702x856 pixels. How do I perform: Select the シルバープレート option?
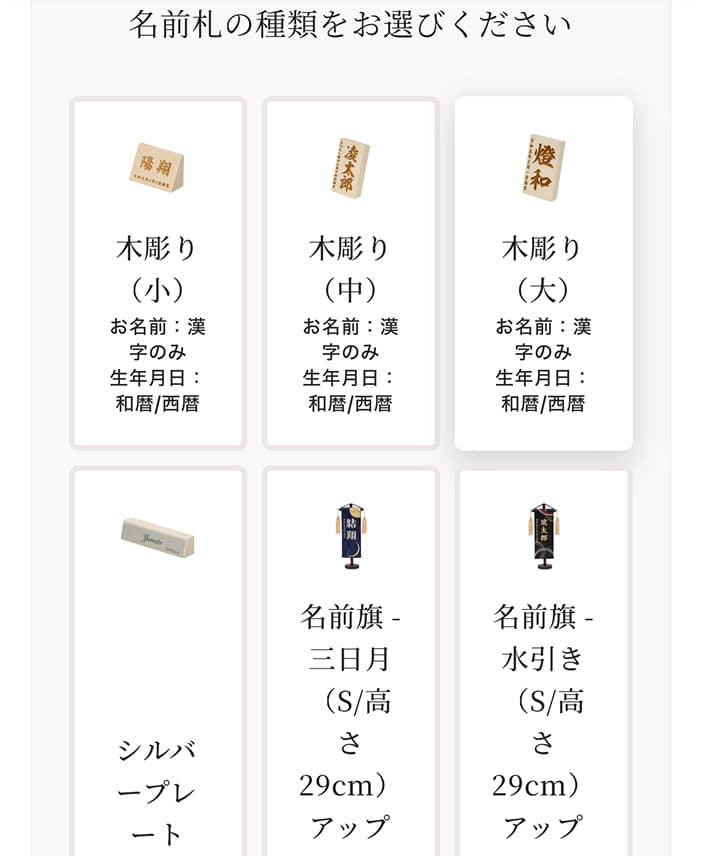coord(158,660)
